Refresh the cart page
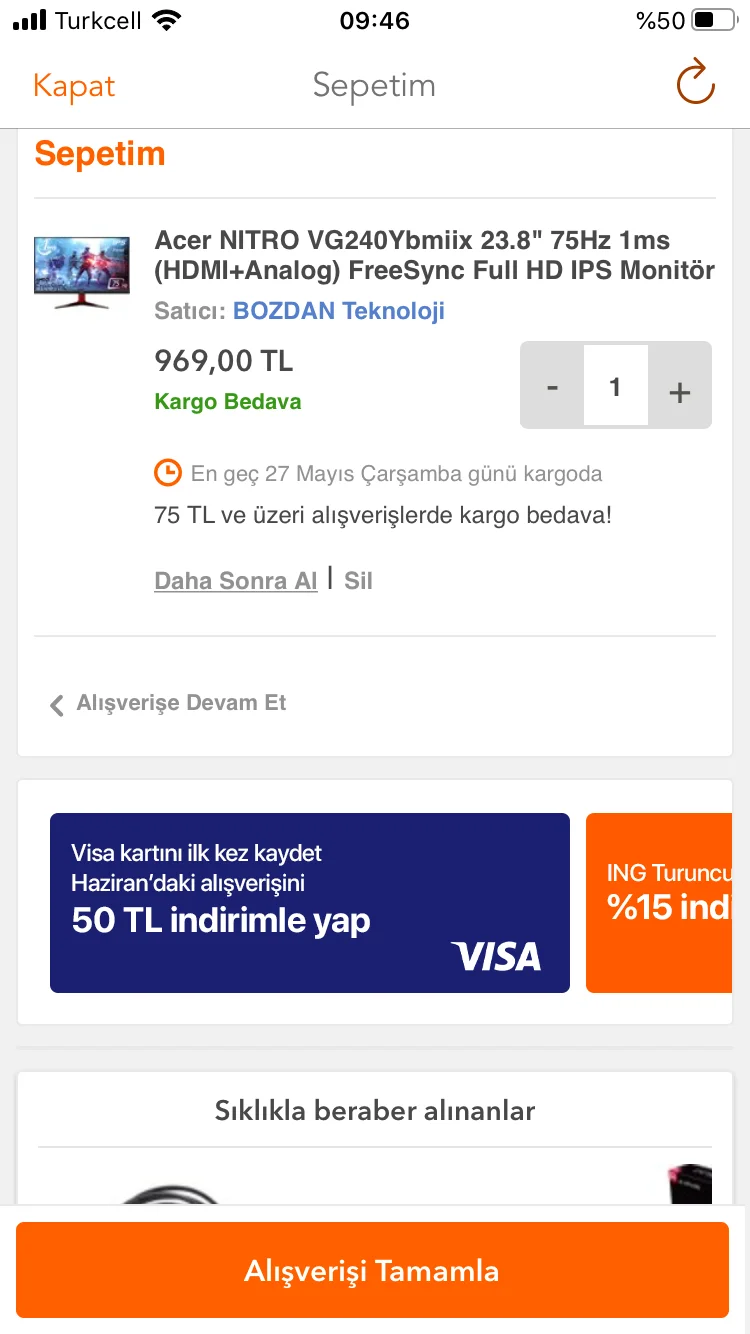 [x=694, y=82]
